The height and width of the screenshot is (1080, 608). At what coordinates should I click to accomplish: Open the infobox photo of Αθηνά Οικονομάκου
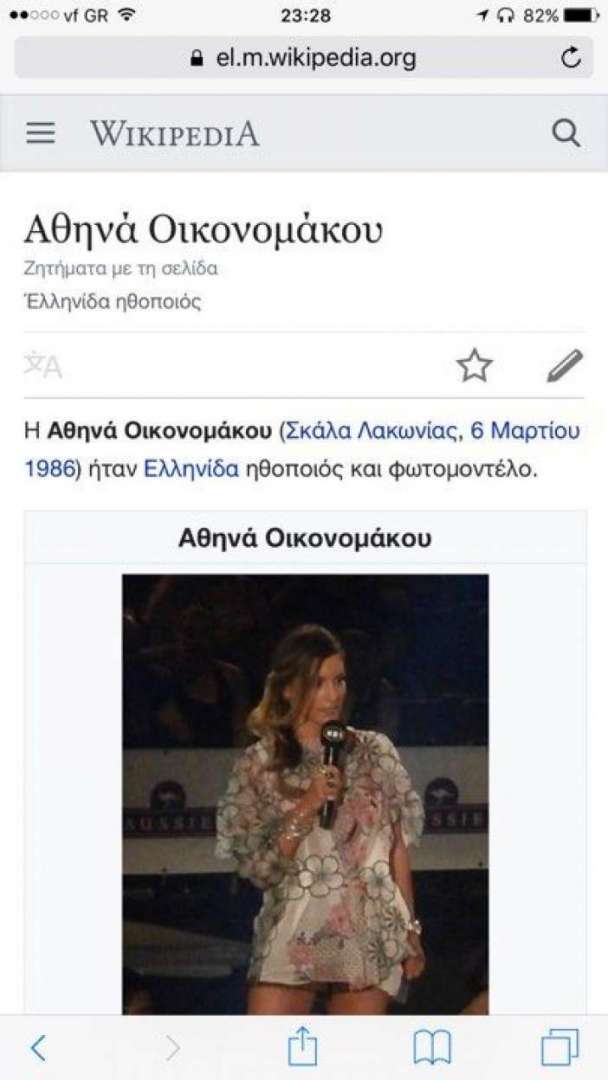(305, 793)
